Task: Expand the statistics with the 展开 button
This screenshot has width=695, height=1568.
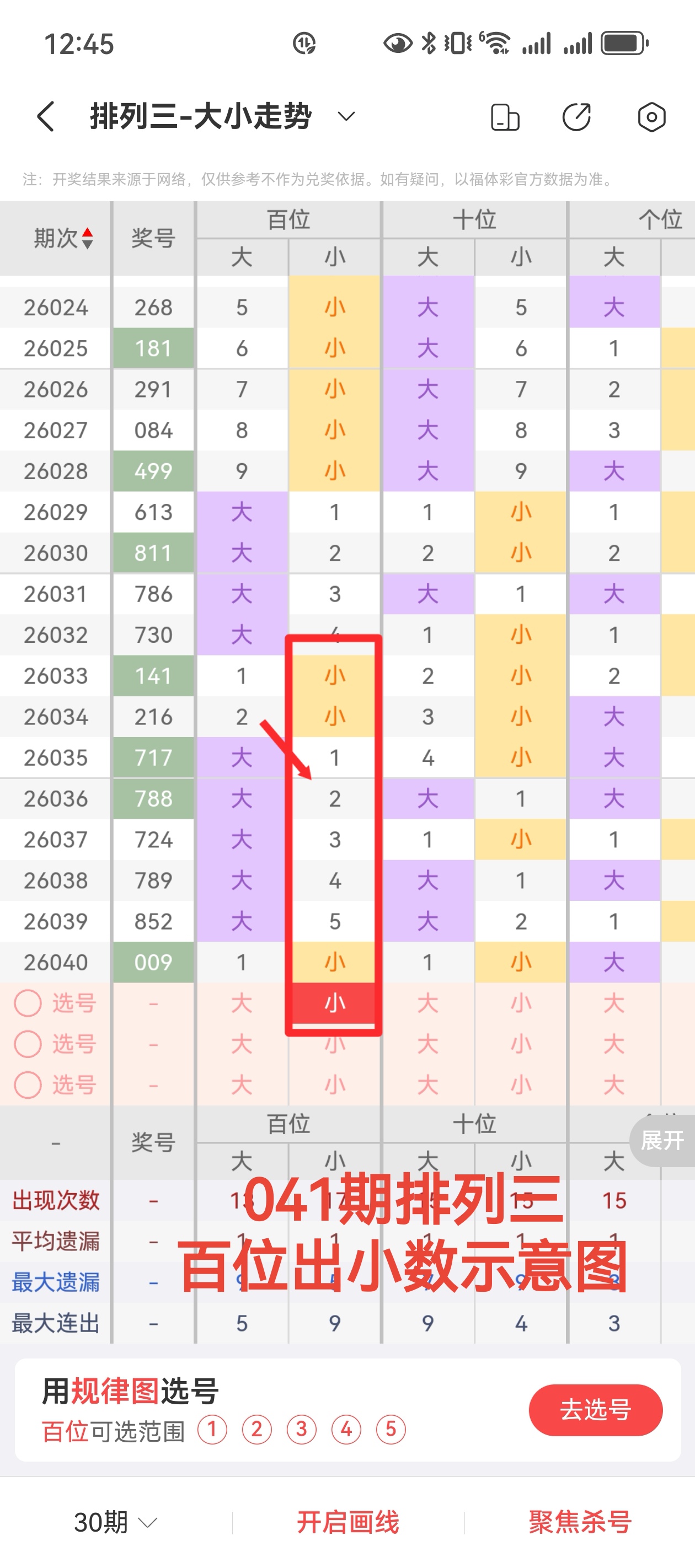Action: tap(662, 1140)
